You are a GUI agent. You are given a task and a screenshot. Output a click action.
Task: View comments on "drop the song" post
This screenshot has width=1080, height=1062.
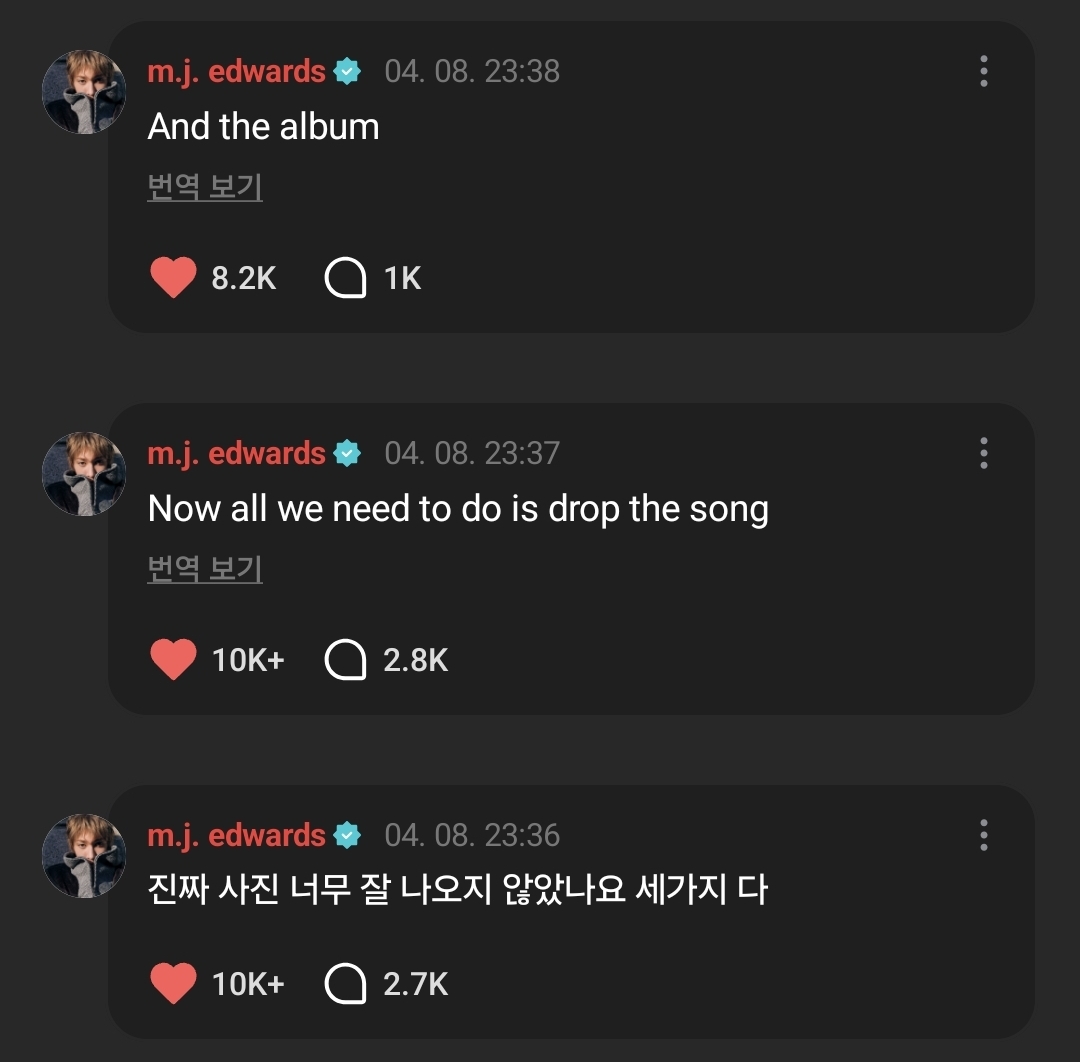346,660
